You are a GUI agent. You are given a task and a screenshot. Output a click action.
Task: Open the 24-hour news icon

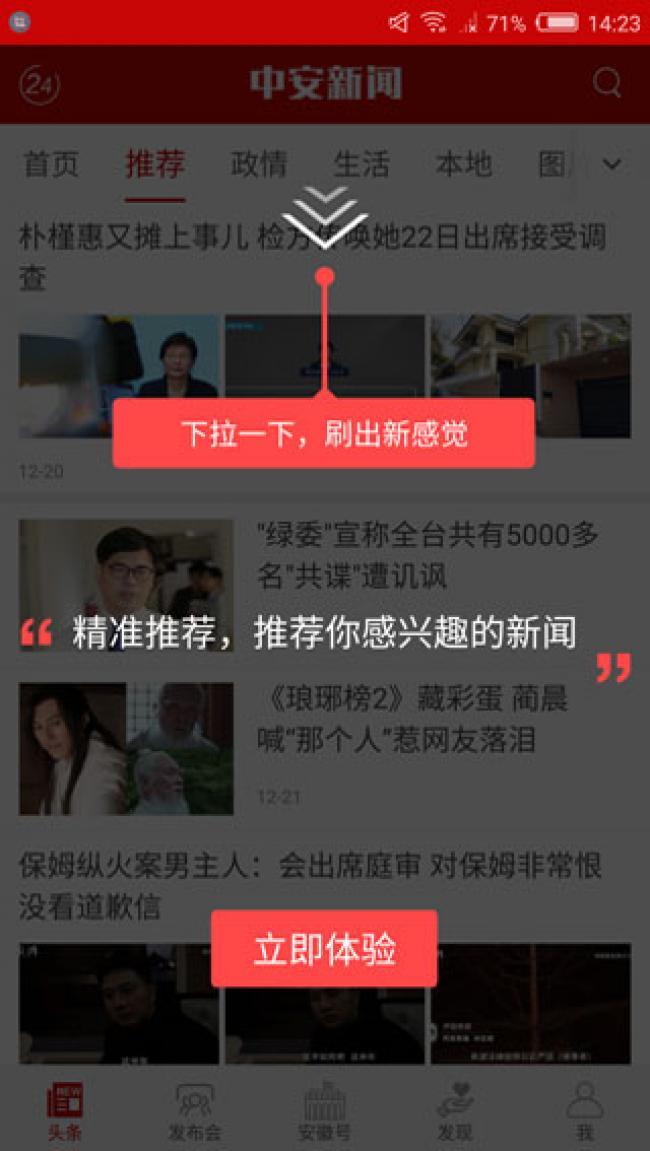tap(39, 85)
